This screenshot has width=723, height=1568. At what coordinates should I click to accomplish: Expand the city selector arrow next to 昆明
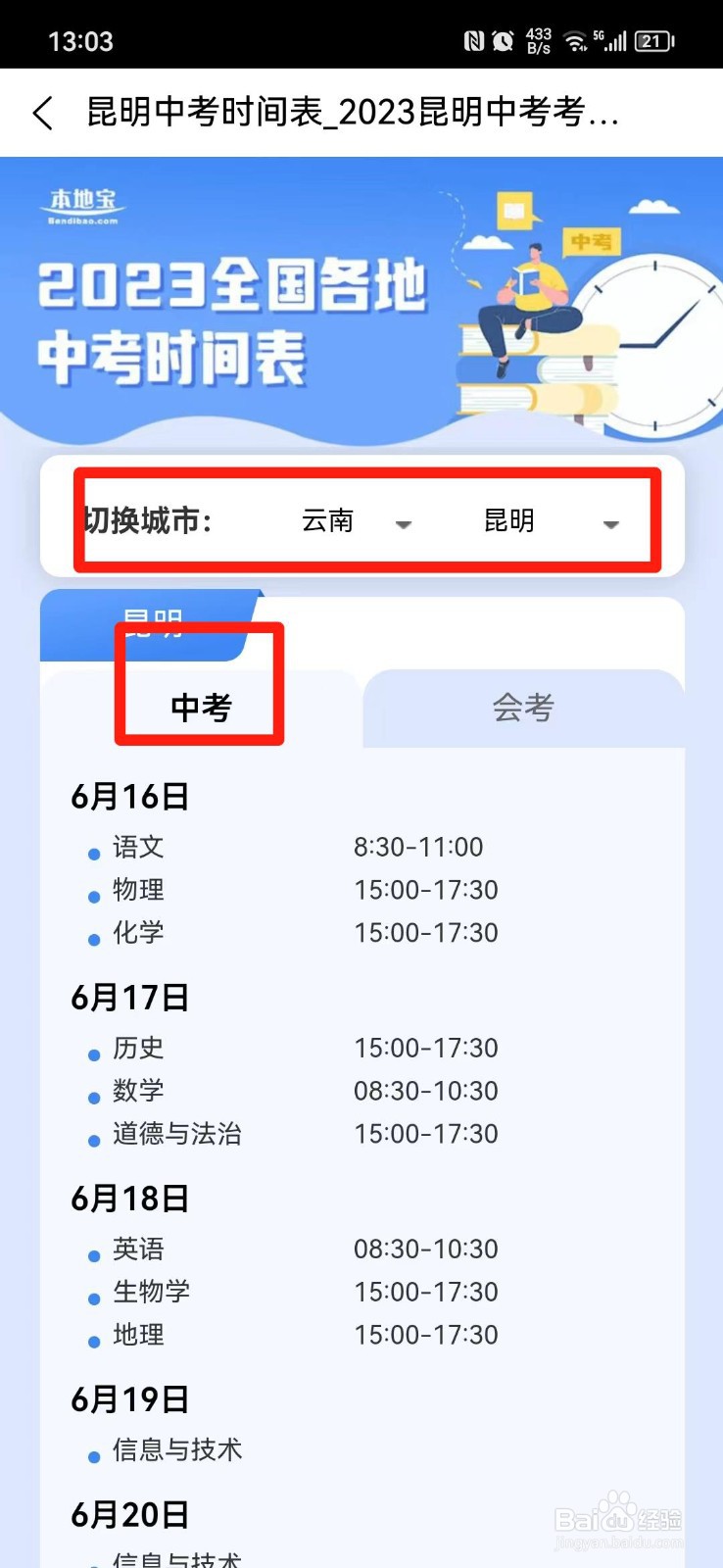[x=611, y=523]
